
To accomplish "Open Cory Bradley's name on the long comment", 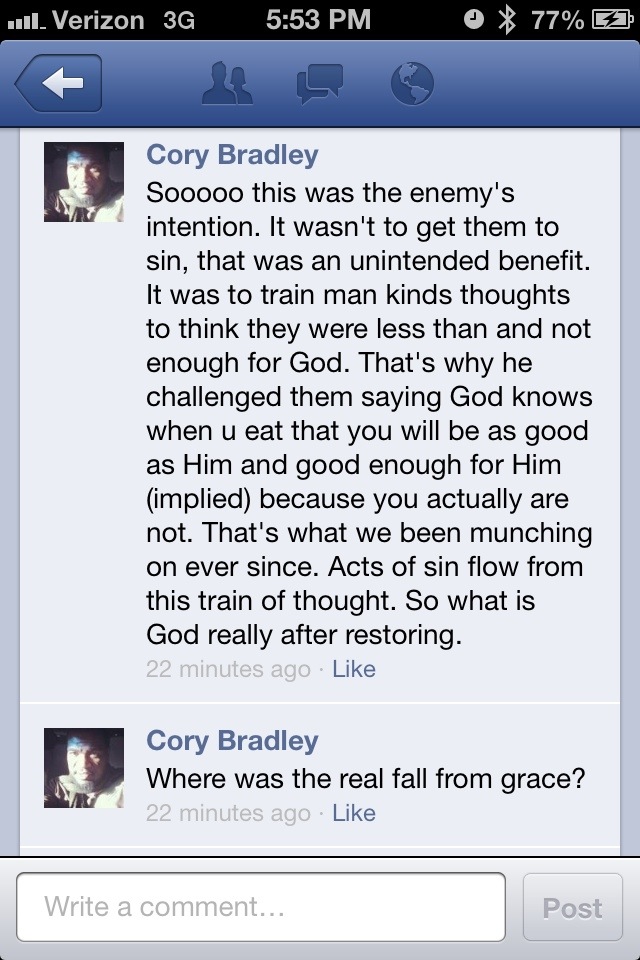I will click(232, 155).
